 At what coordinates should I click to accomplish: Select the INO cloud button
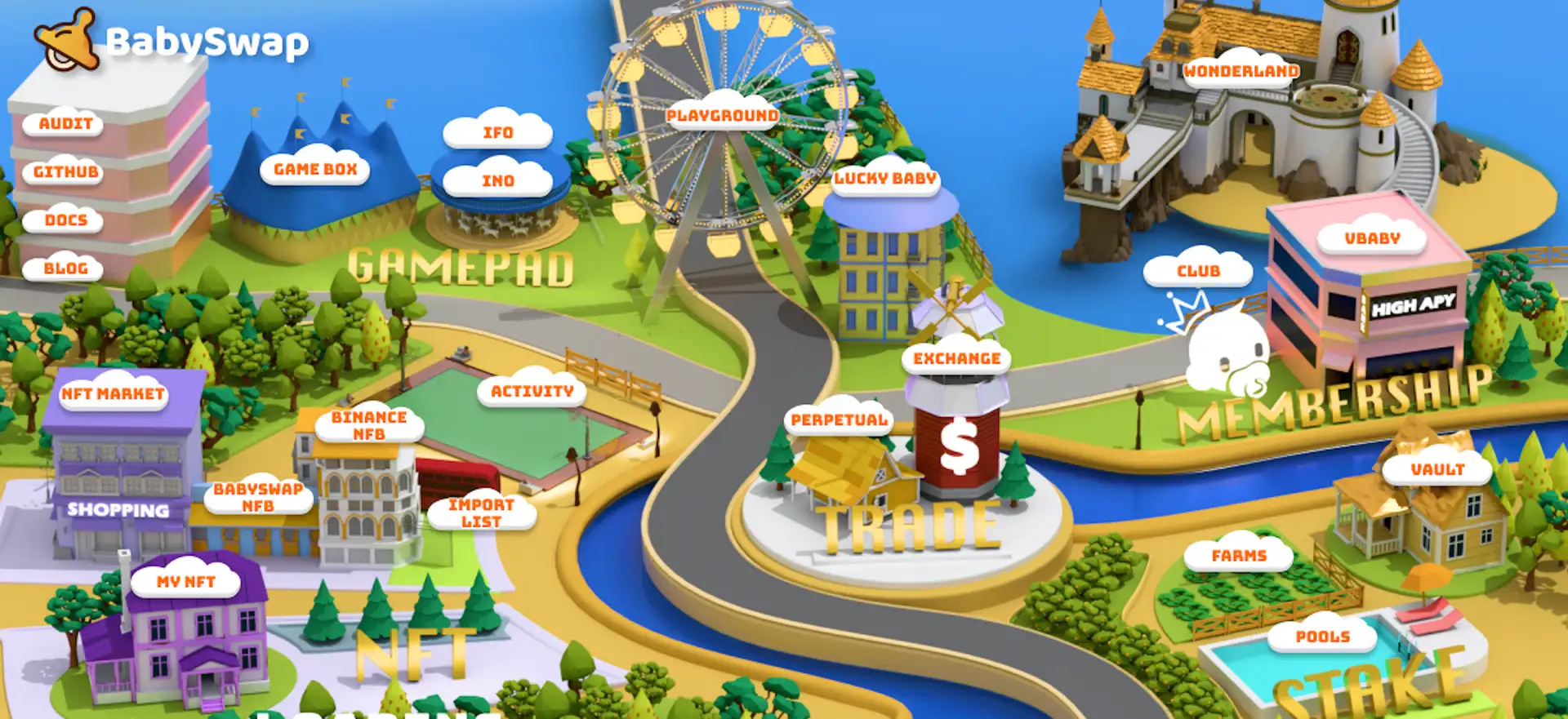pos(497,180)
